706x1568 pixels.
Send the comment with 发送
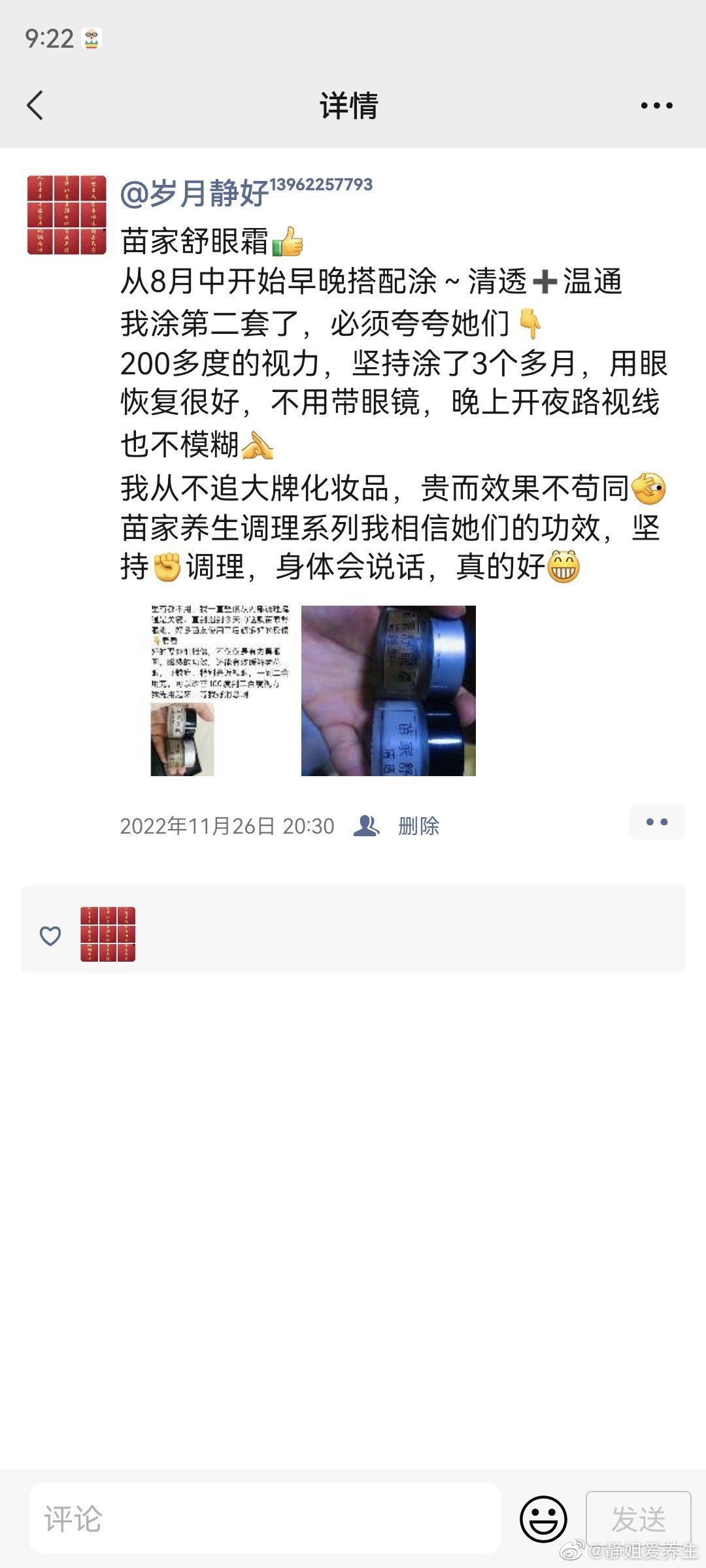point(638,1519)
